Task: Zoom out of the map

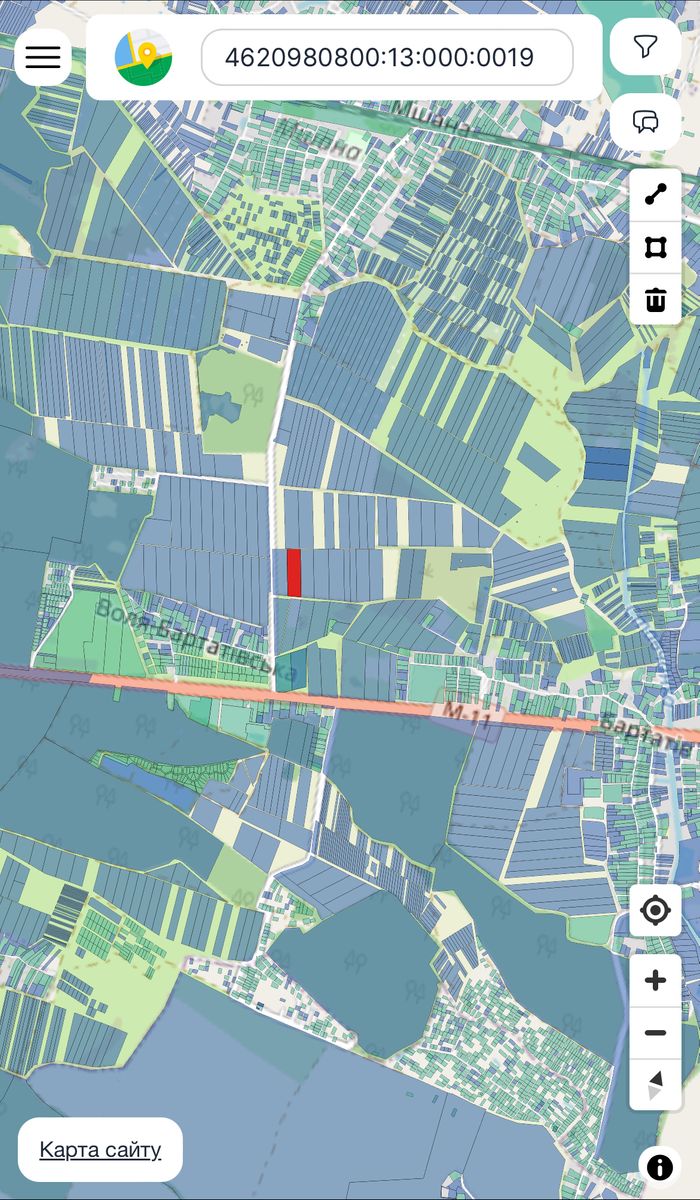Action: click(655, 1033)
